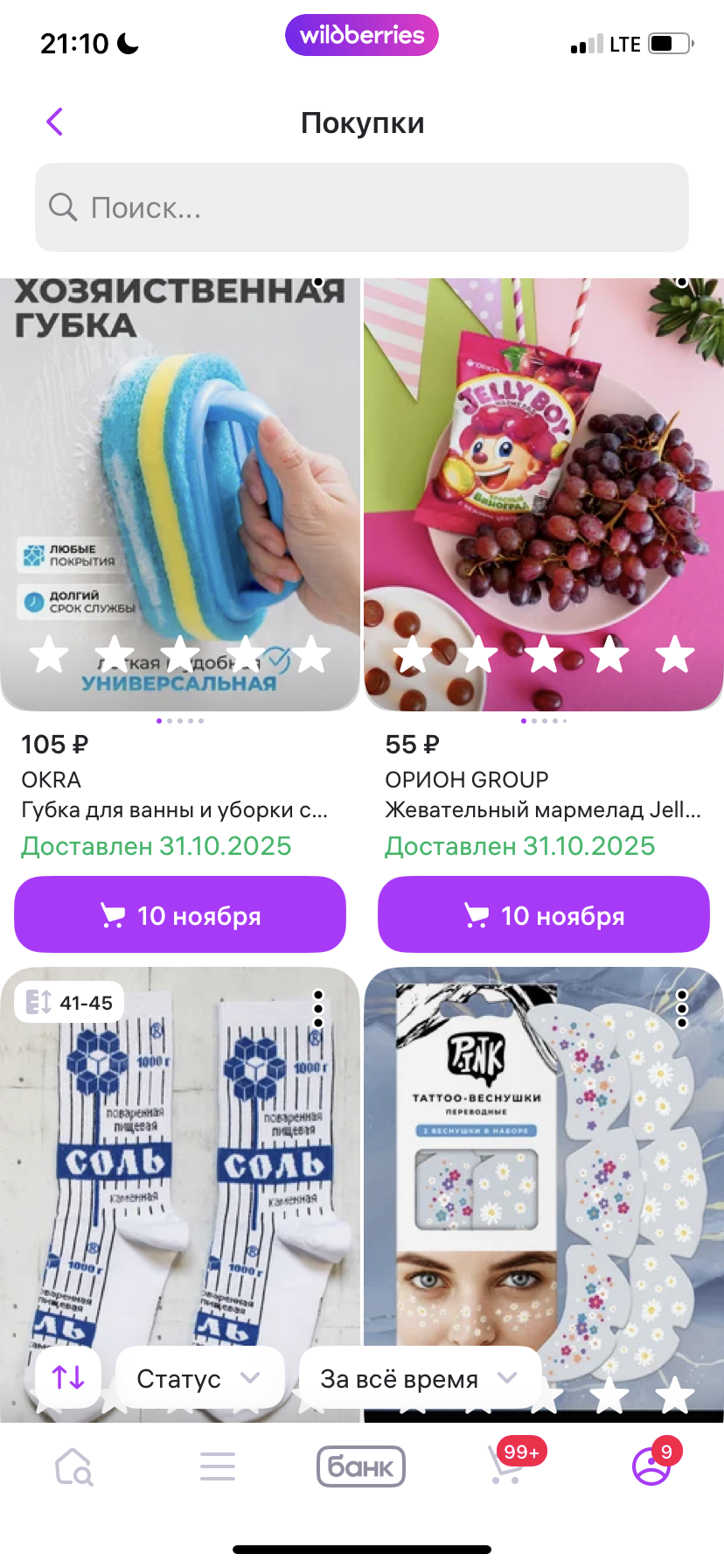Open the profile tab
The height and width of the screenshot is (1568, 724).
coord(652,1466)
